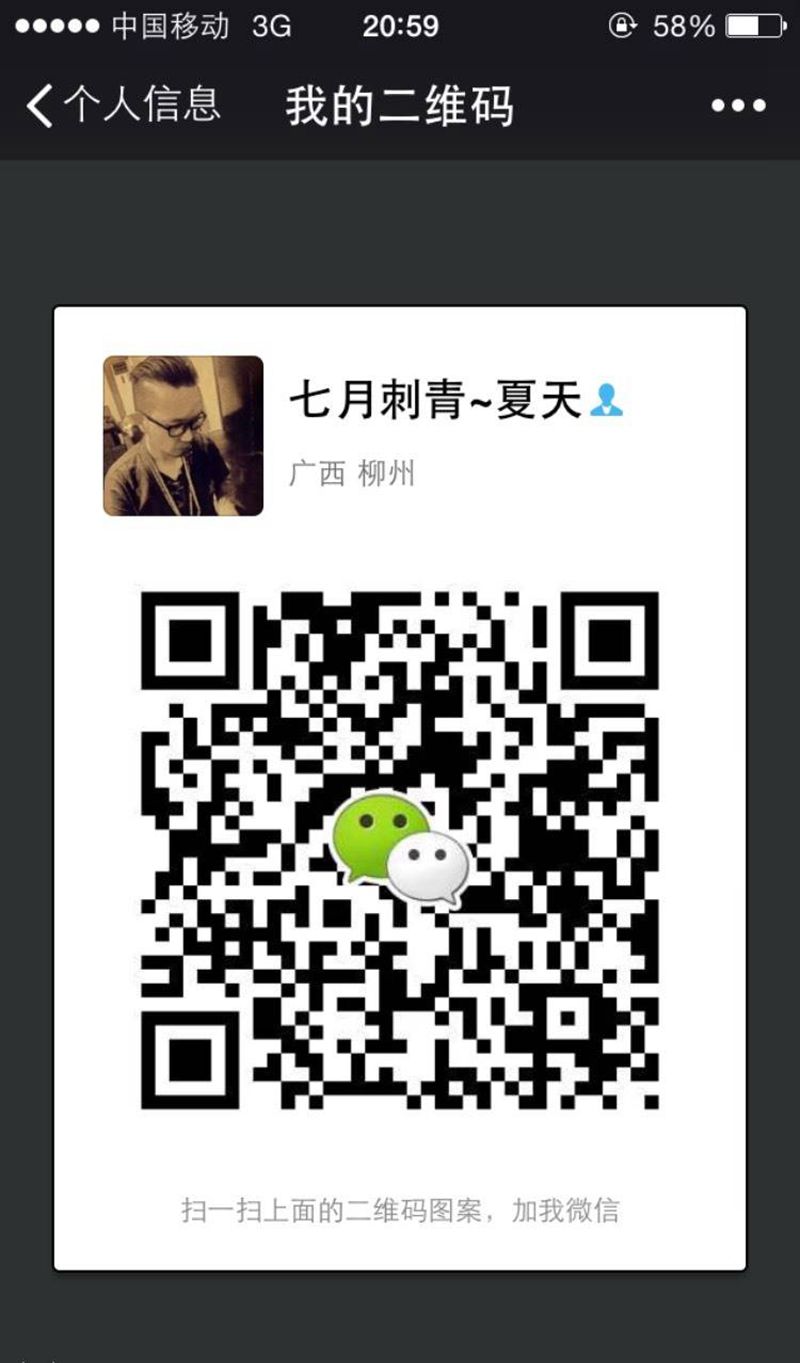Go back to 个人信息
Image resolution: width=800 pixels, height=1363 pixels.
pyautogui.click(x=122, y=105)
